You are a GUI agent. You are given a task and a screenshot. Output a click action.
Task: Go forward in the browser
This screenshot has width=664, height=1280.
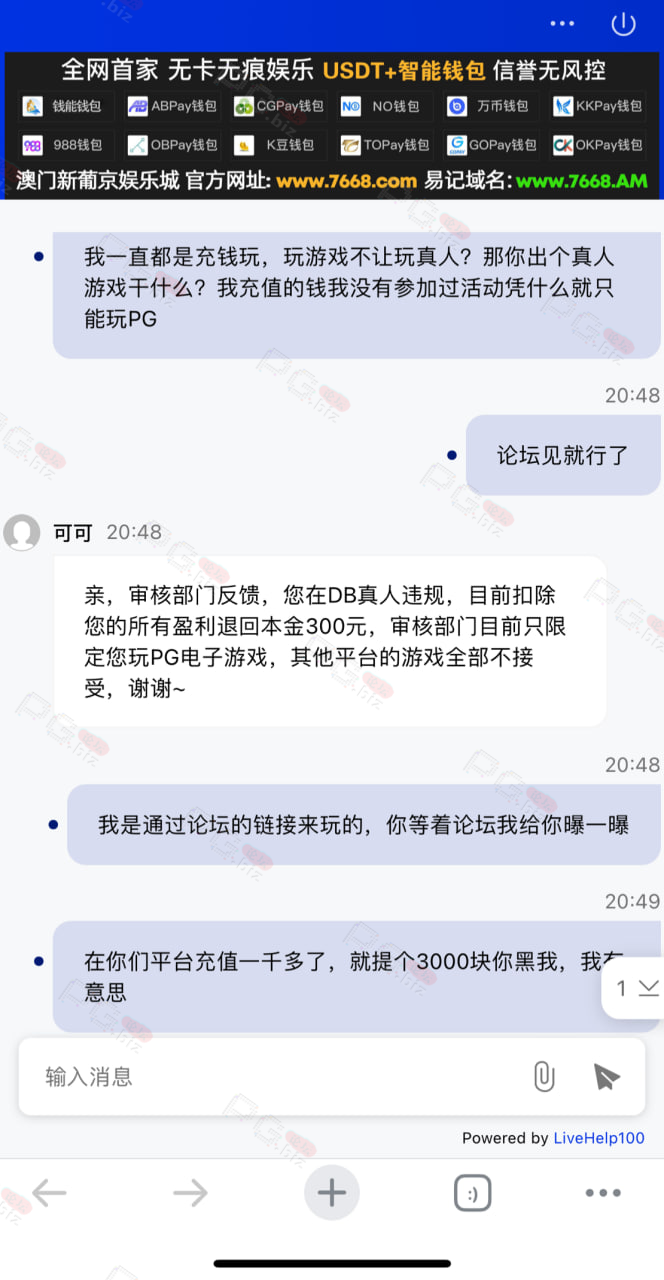click(x=189, y=1192)
